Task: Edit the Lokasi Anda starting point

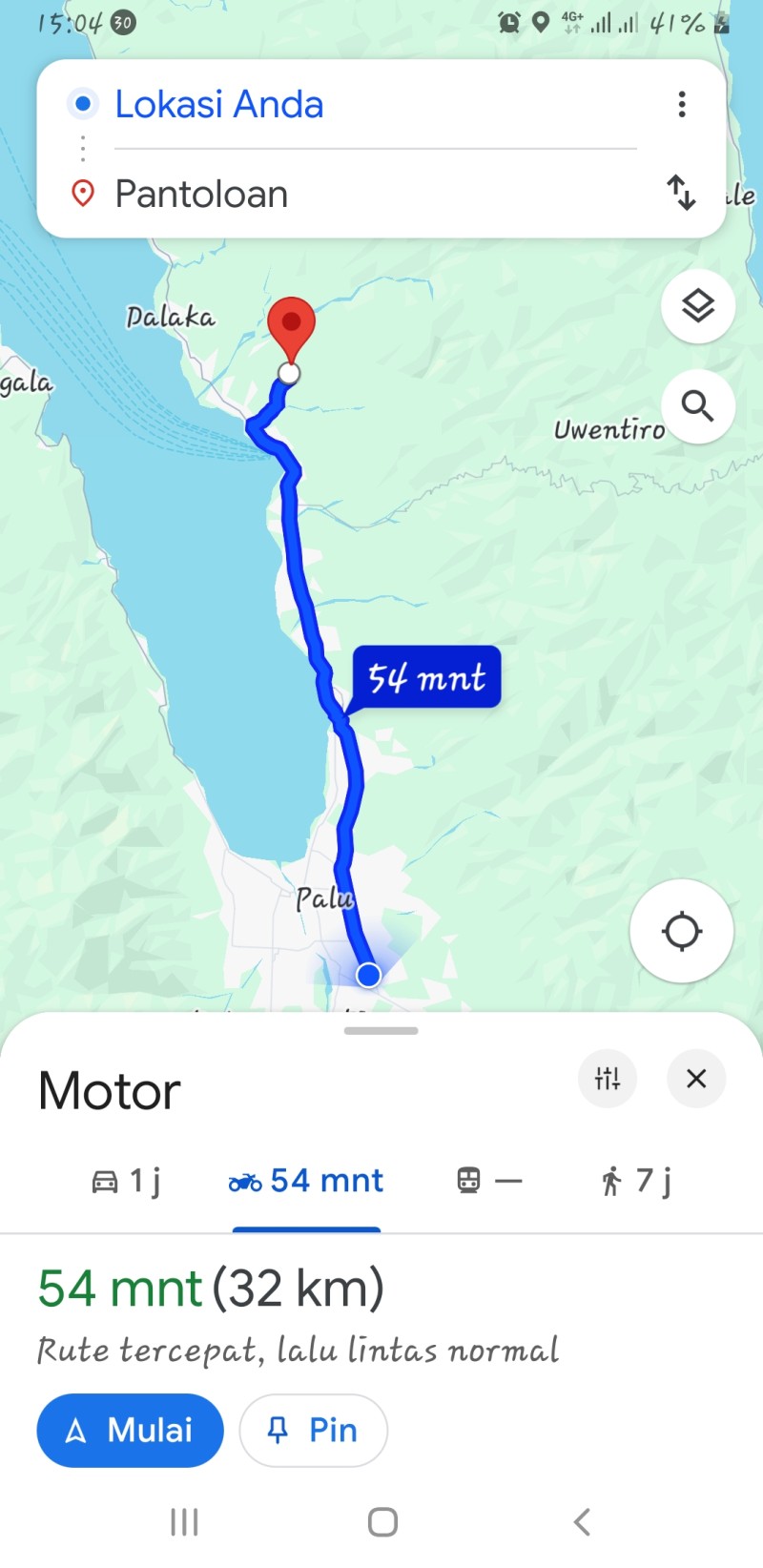Action: point(375,104)
